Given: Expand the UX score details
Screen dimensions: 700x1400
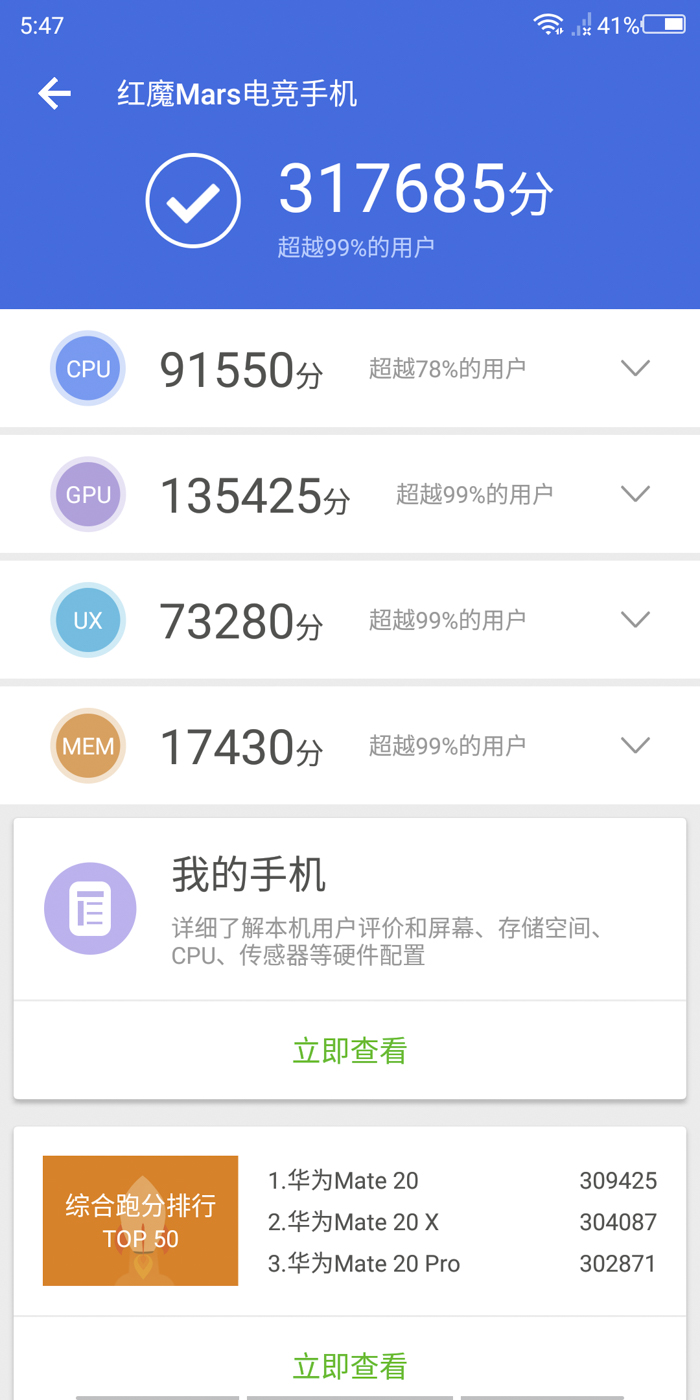Looking at the screenshot, I should click(x=635, y=620).
